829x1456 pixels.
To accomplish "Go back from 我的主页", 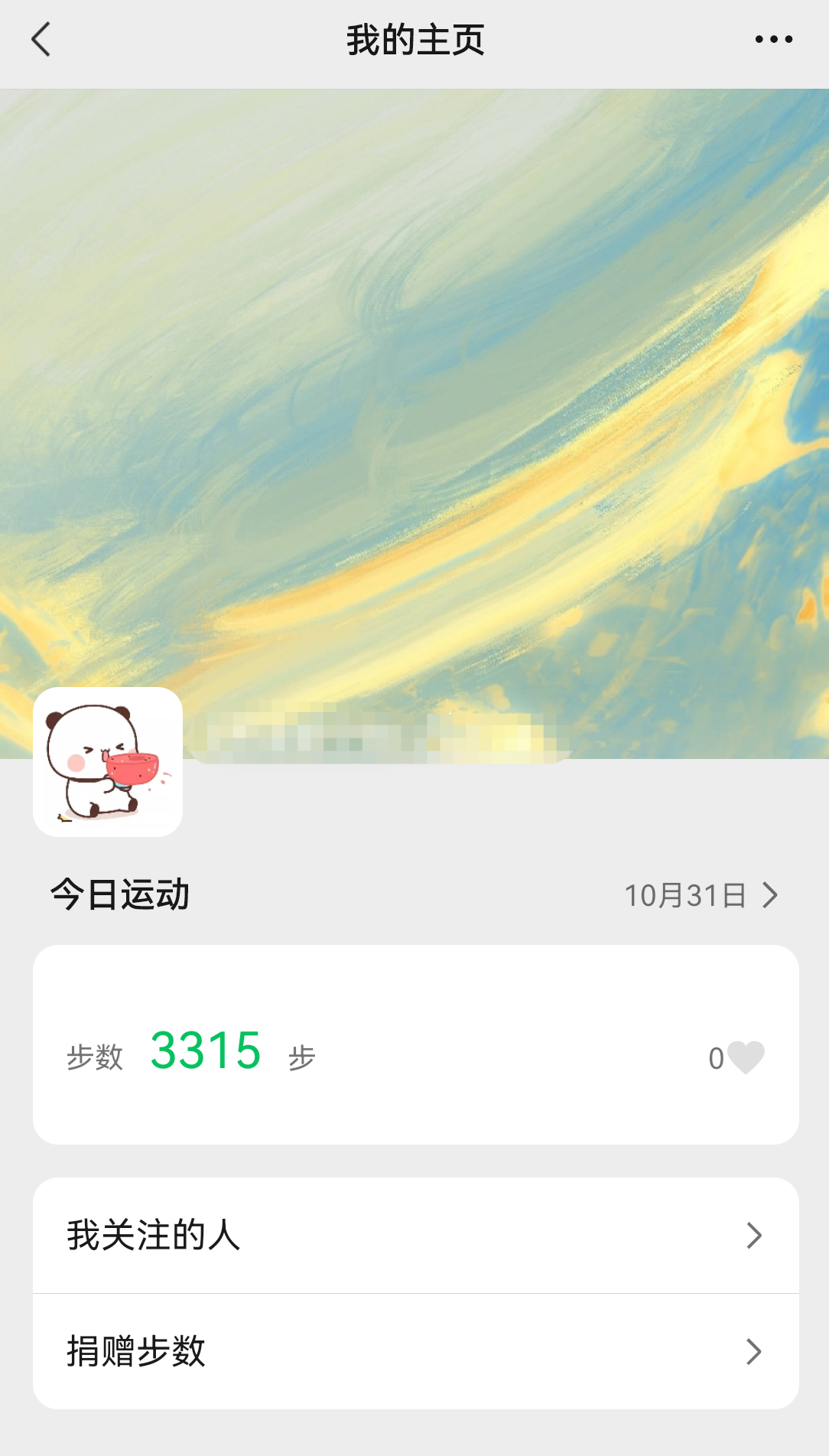I will click(x=41, y=40).
